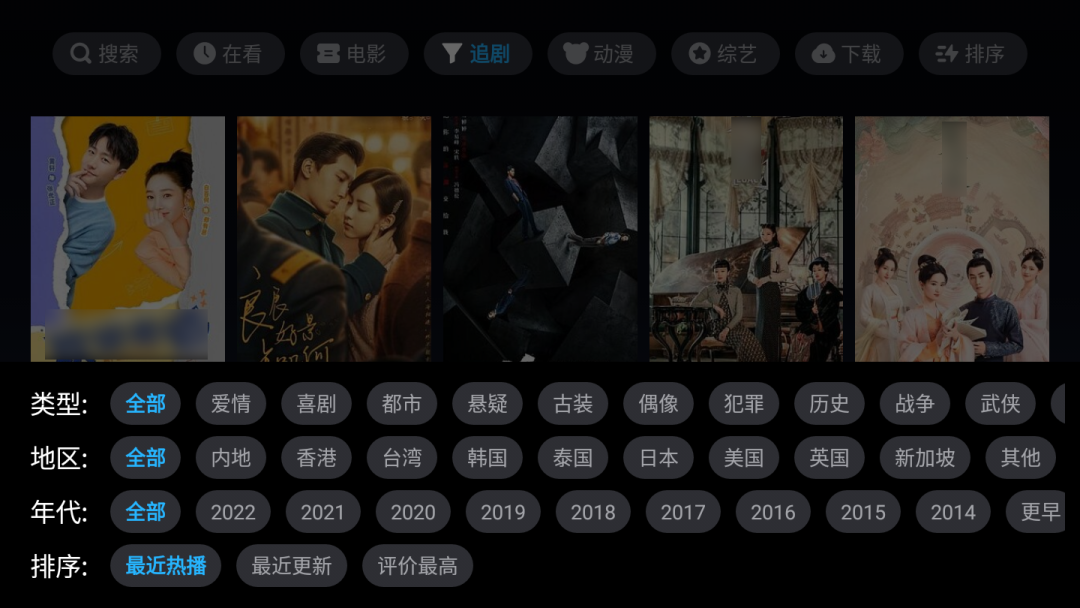Screen dimensions: 1080x608
Task: Select the 2019 year chip
Action: [x=503, y=512]
